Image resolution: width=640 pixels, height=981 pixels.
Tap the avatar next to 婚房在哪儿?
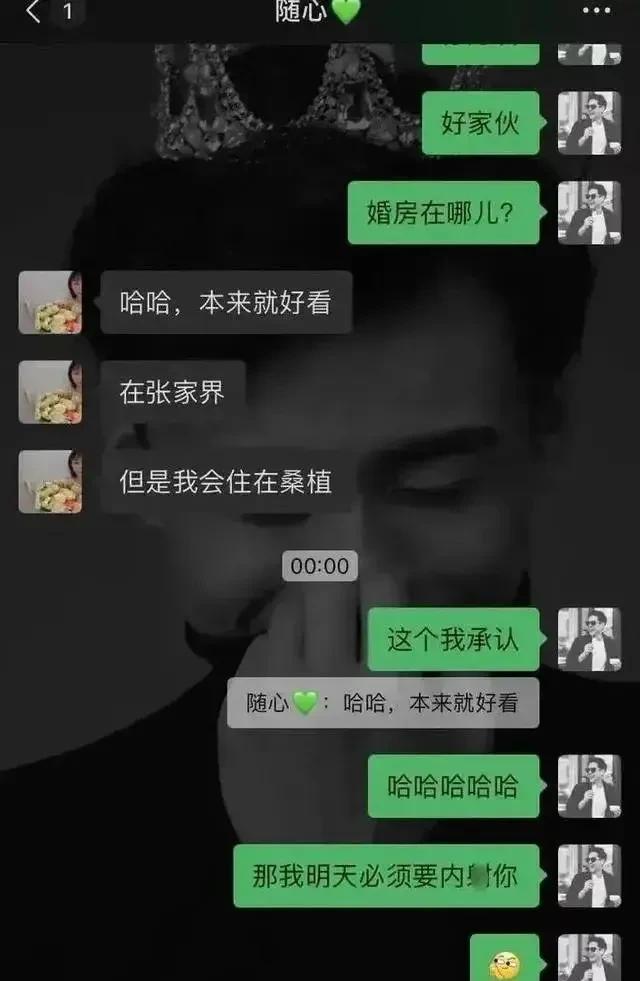point(589,213)
